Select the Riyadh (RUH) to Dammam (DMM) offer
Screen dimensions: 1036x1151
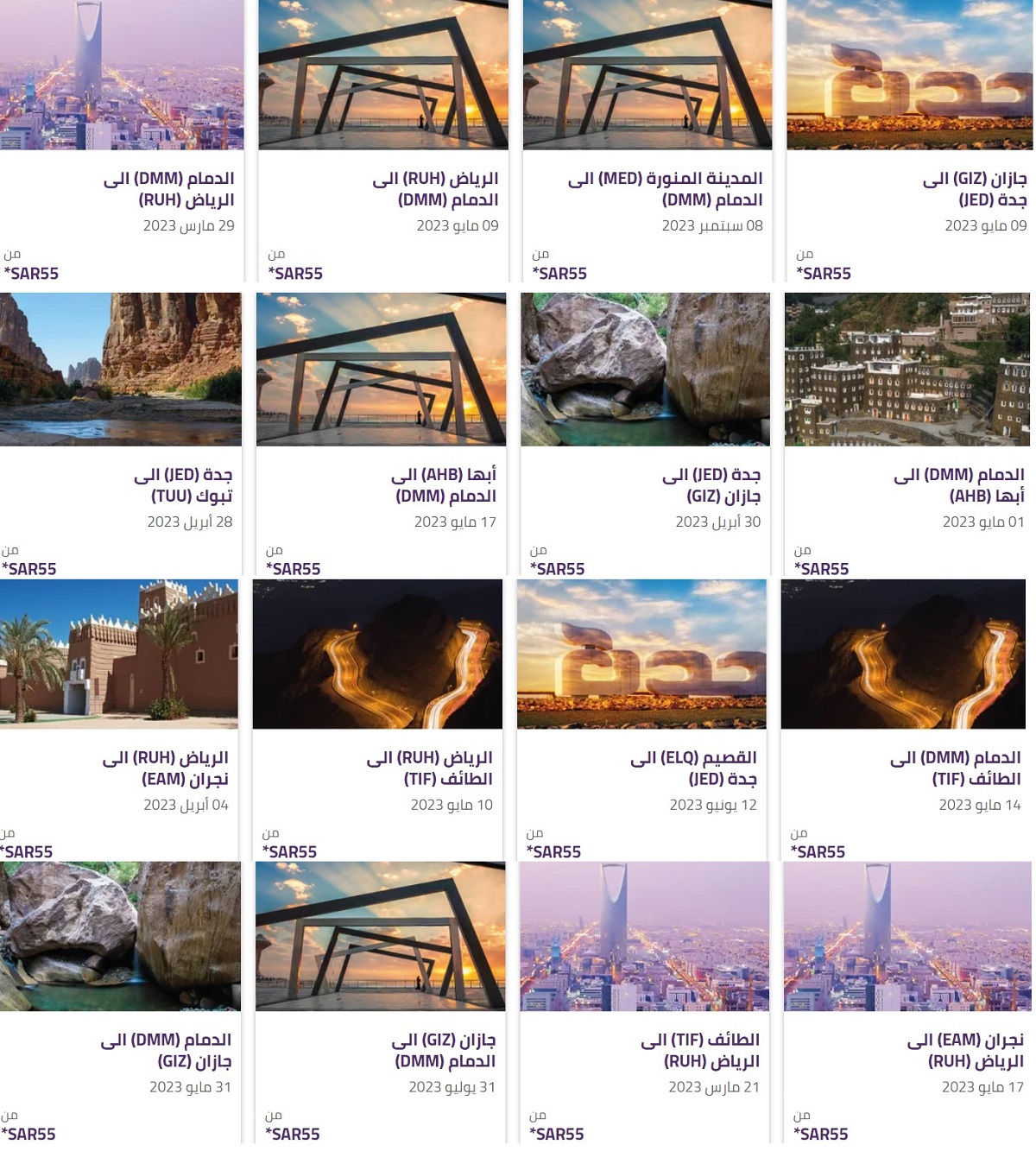click(x=435, y=189)
